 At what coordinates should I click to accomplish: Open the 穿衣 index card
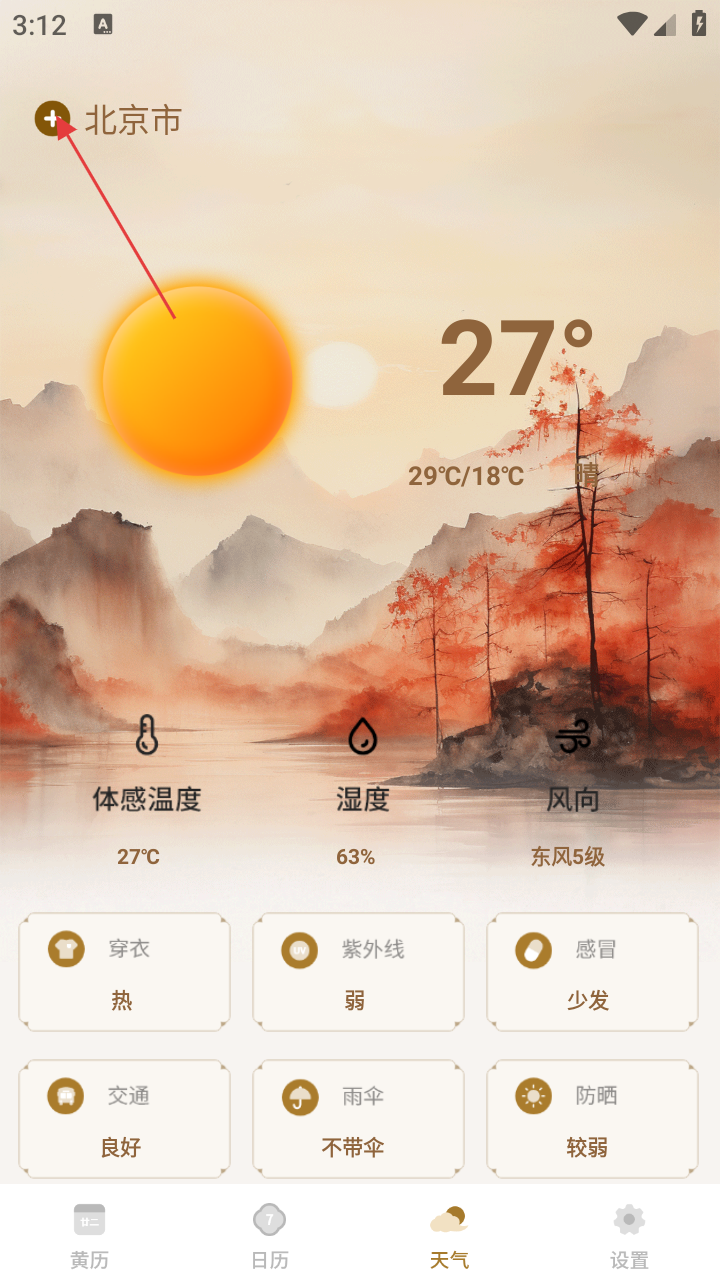124,971
